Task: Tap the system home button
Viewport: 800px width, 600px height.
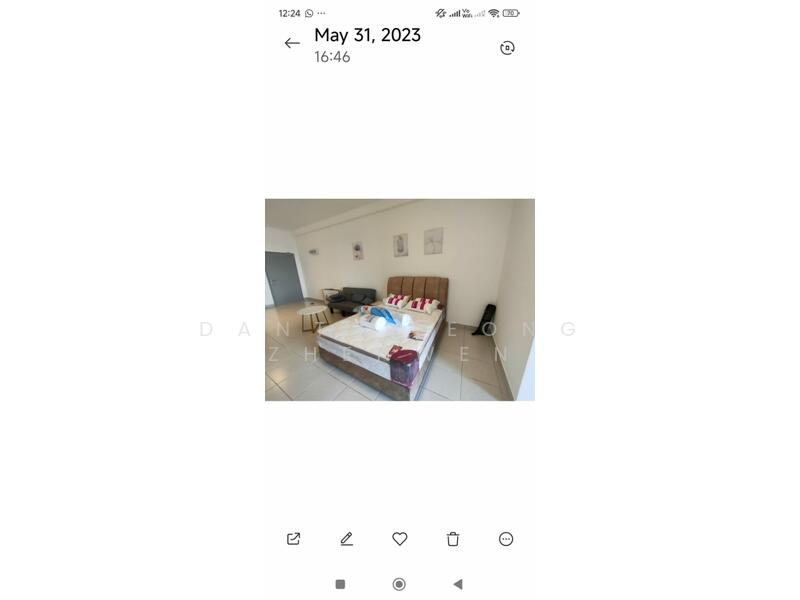Action: pyautogui.click(x=399, y=584)
